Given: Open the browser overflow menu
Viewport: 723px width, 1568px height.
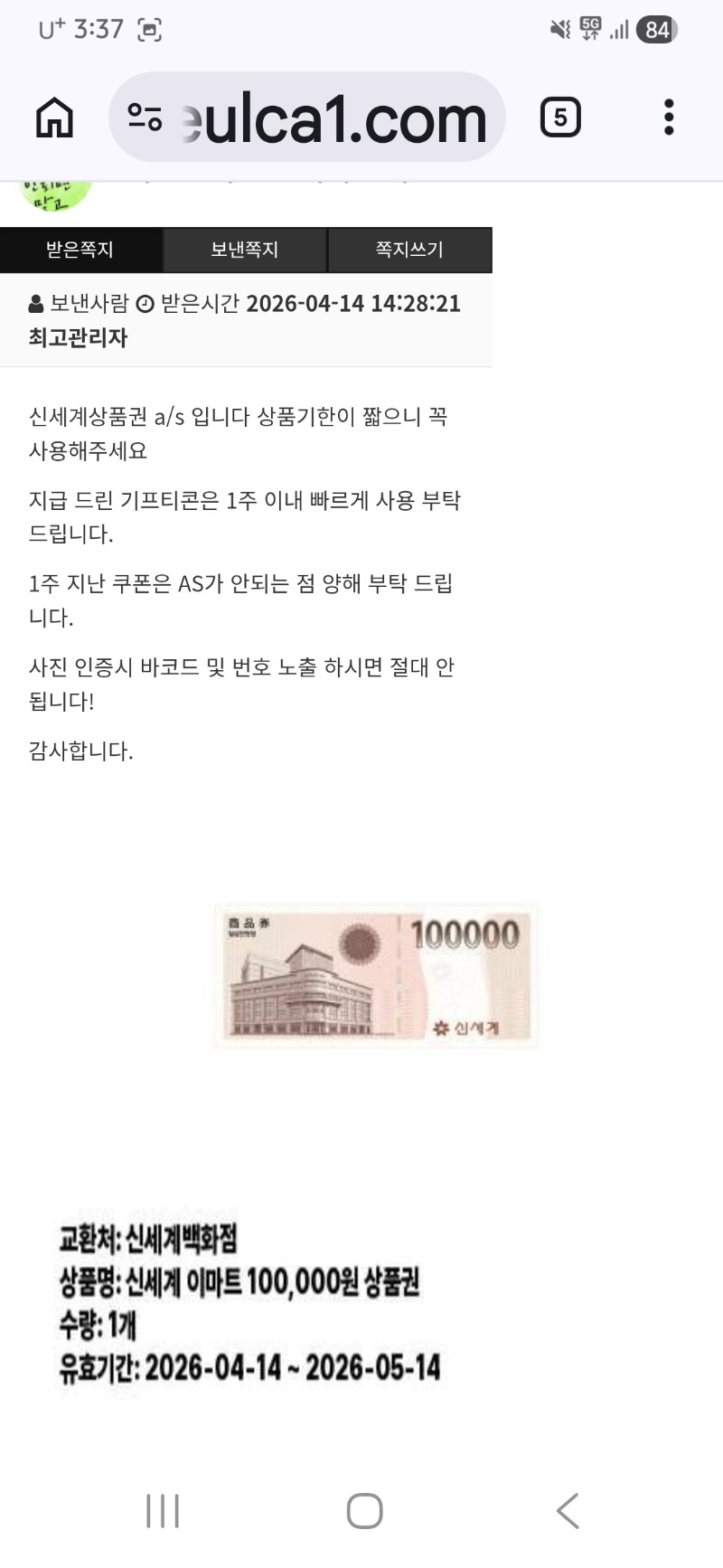Looking at the screenshot, I should point(669,118).
